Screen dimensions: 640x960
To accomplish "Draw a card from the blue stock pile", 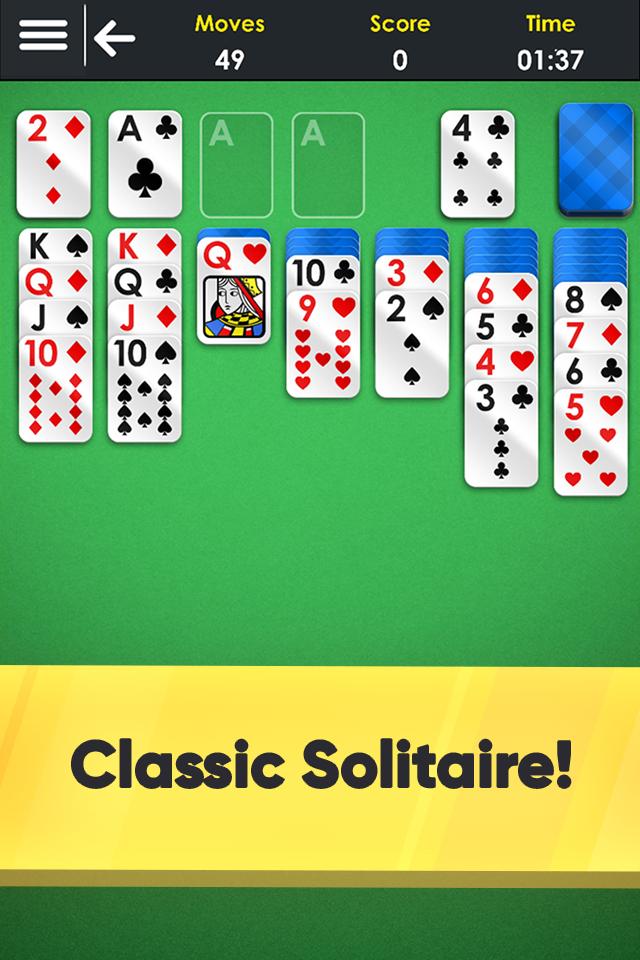I will click(595, 160).
